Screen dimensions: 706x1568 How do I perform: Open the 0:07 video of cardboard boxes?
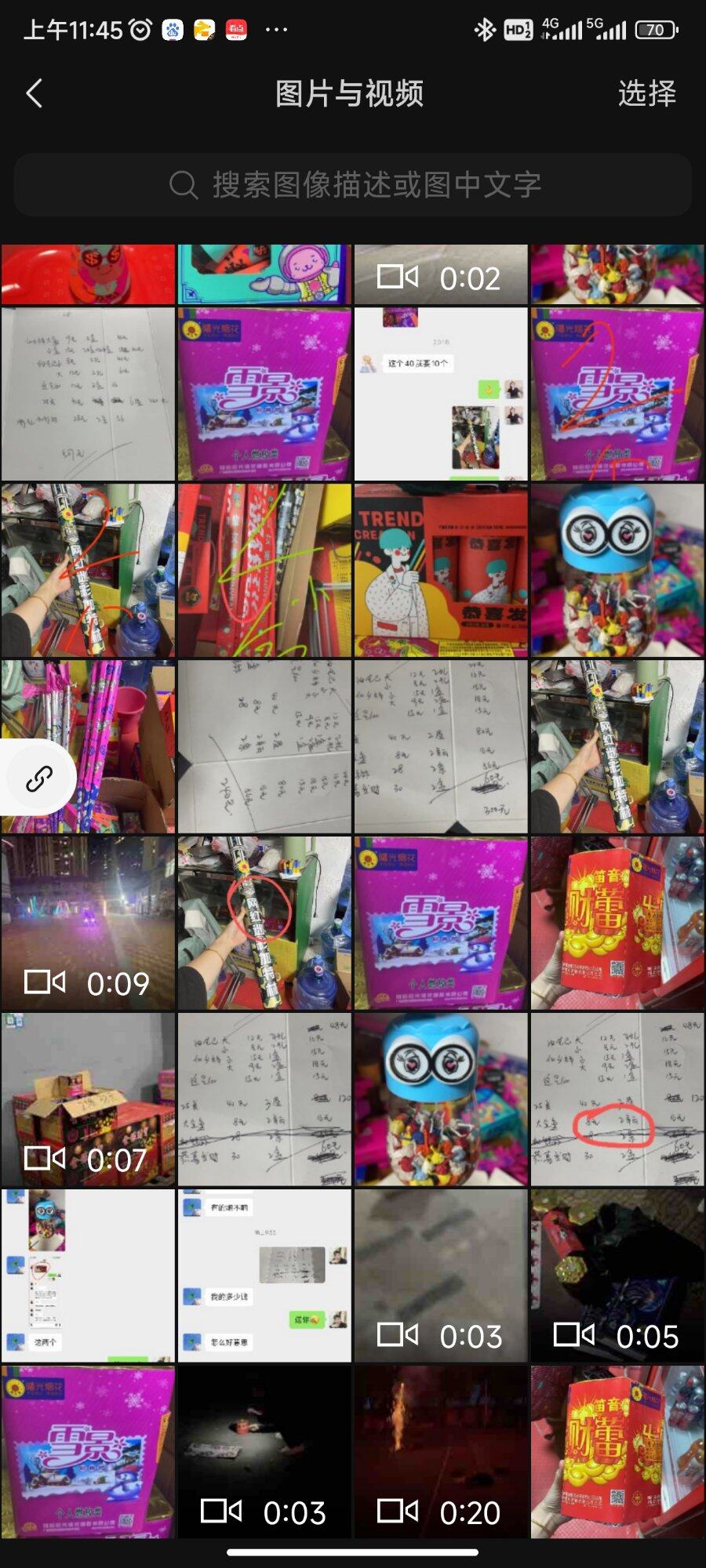[88, 1099]
